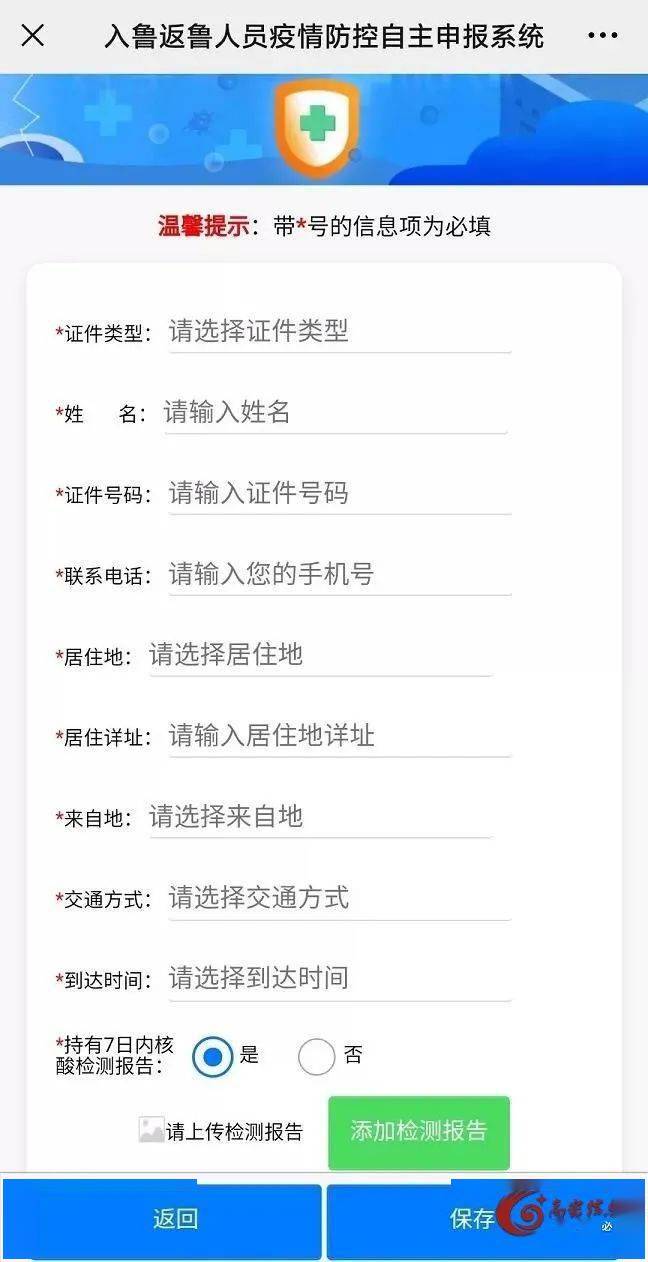Select 是 for nucleic acid report
648x1262 pixels.
[x=212, y=1056]
